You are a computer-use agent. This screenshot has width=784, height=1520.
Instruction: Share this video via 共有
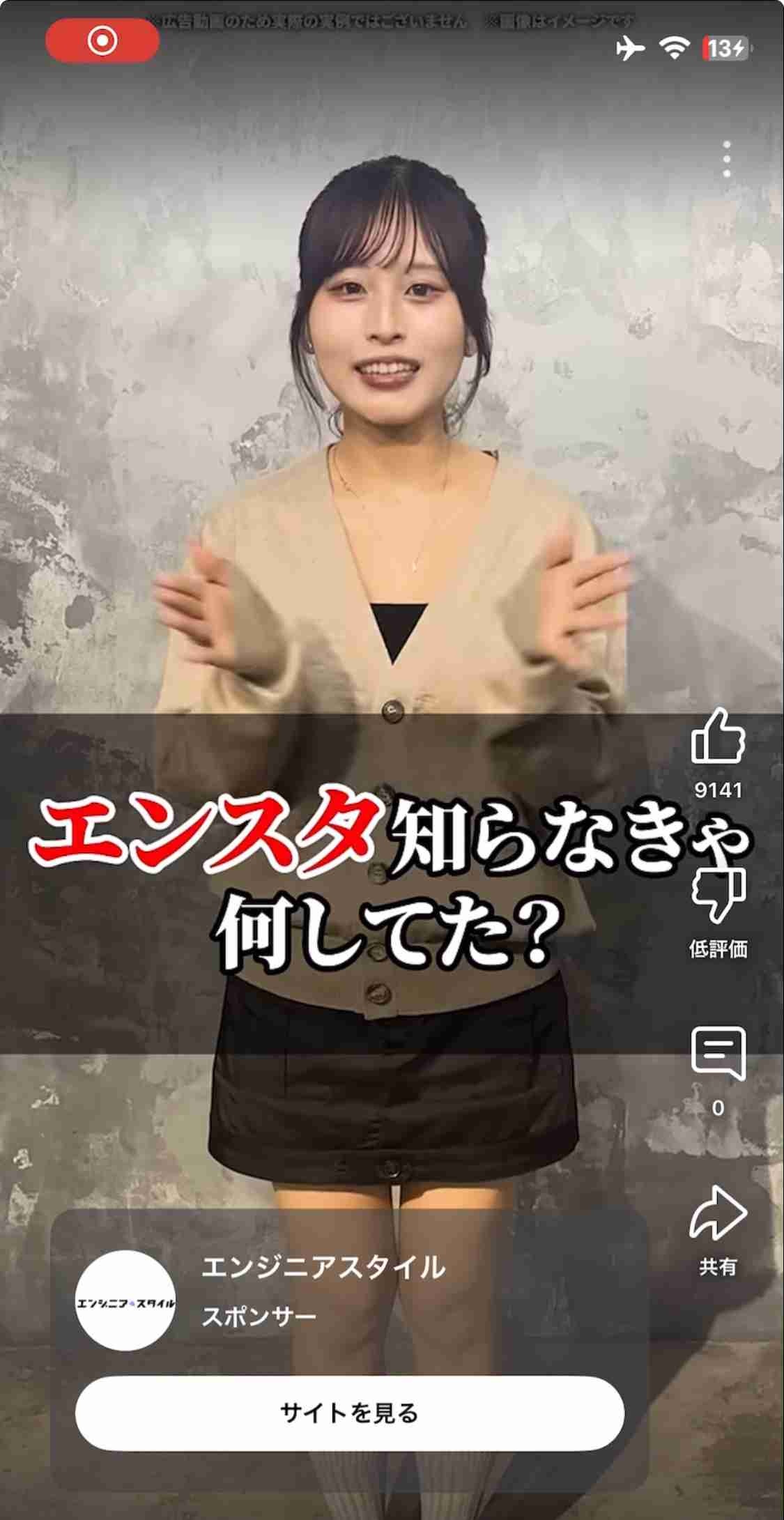pyautogui.click(x=718, y=1213)
